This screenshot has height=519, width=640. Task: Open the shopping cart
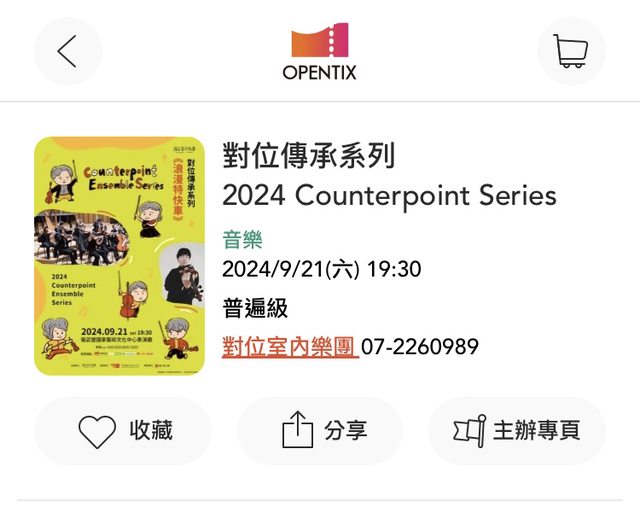click(571, 51)
